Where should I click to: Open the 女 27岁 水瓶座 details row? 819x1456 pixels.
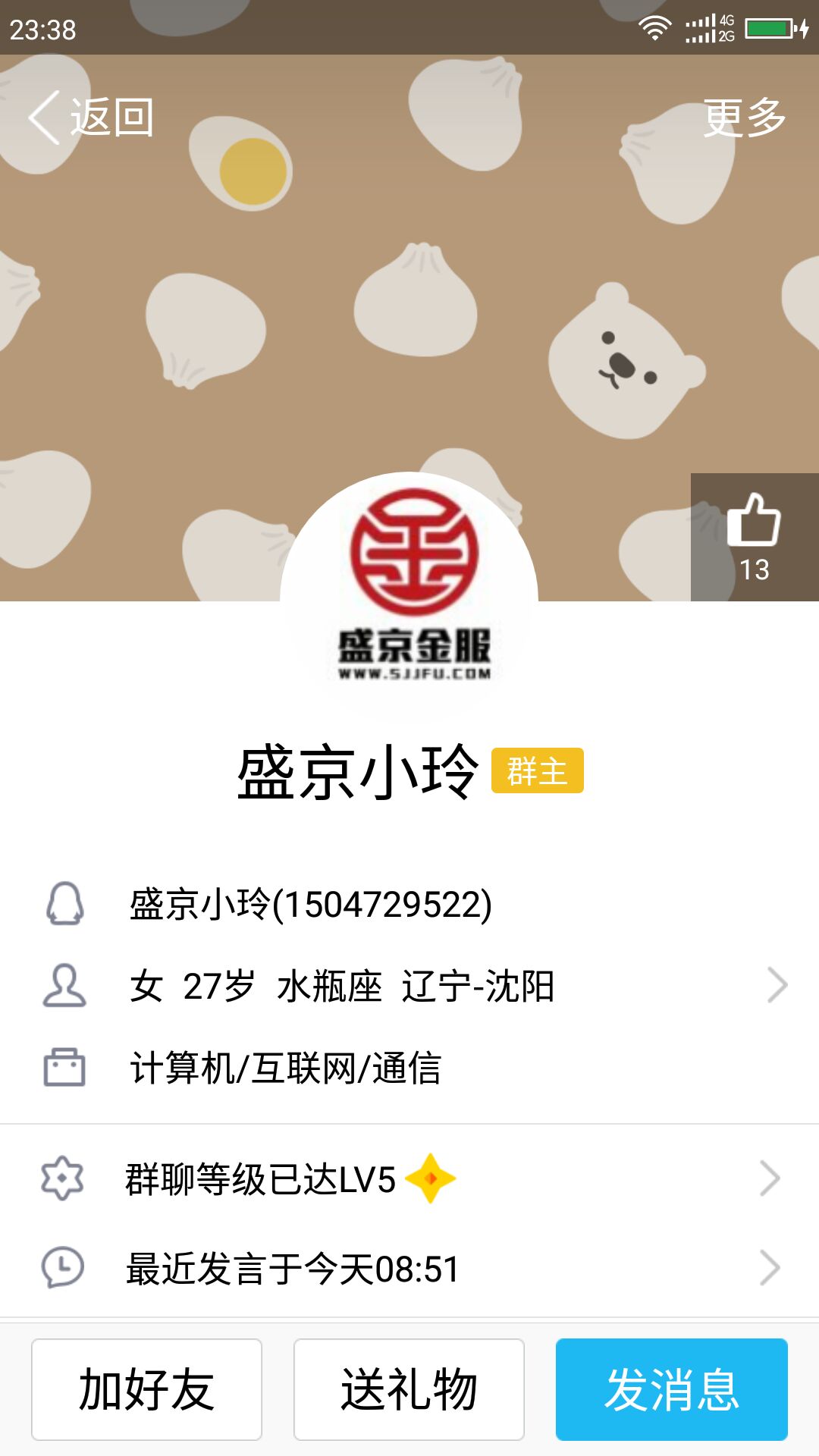[x=409, y=986]
